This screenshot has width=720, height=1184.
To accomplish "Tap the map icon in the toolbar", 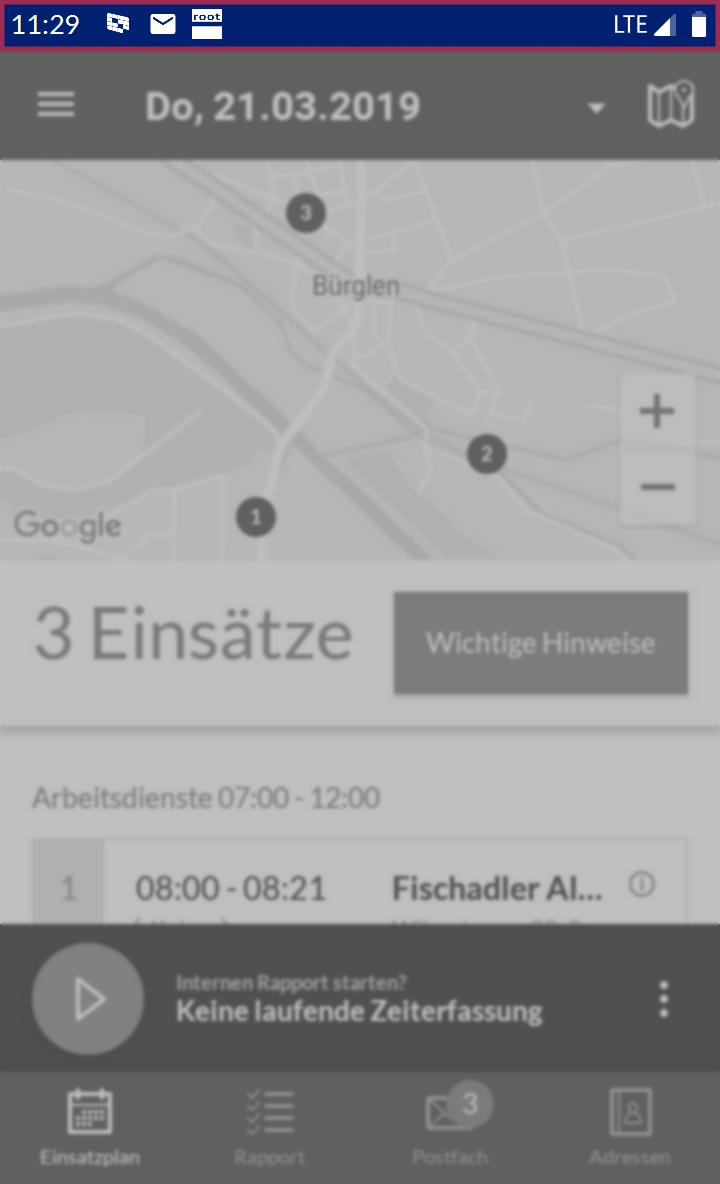I will (x=669, y=105).
